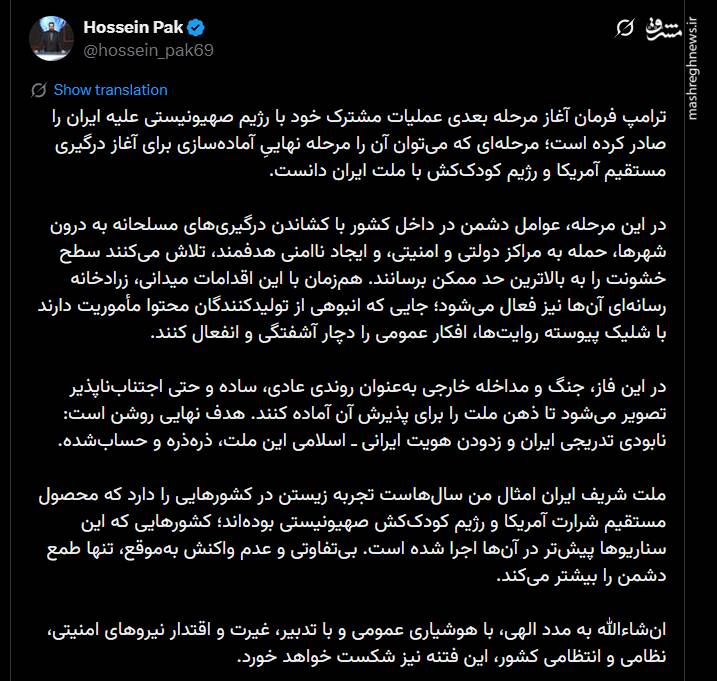Open the Grok icon beside the post

pos(627,26)
